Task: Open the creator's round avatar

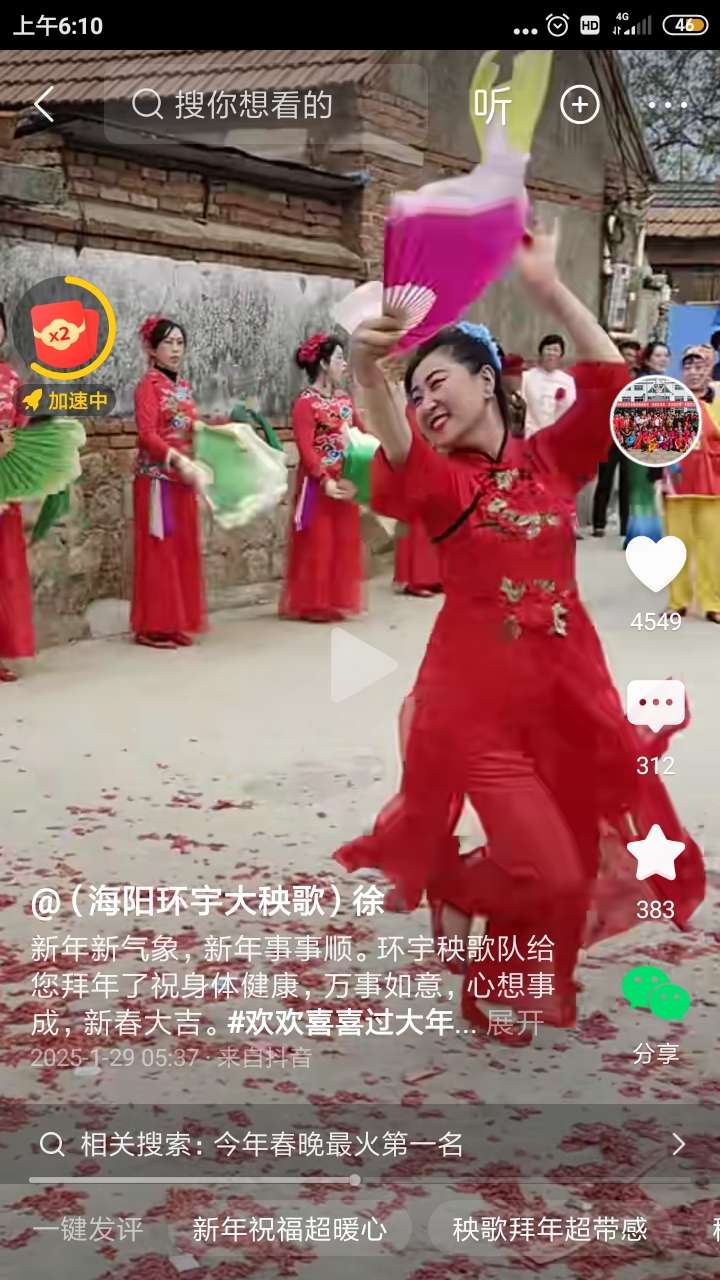Action: pos(656,421)
